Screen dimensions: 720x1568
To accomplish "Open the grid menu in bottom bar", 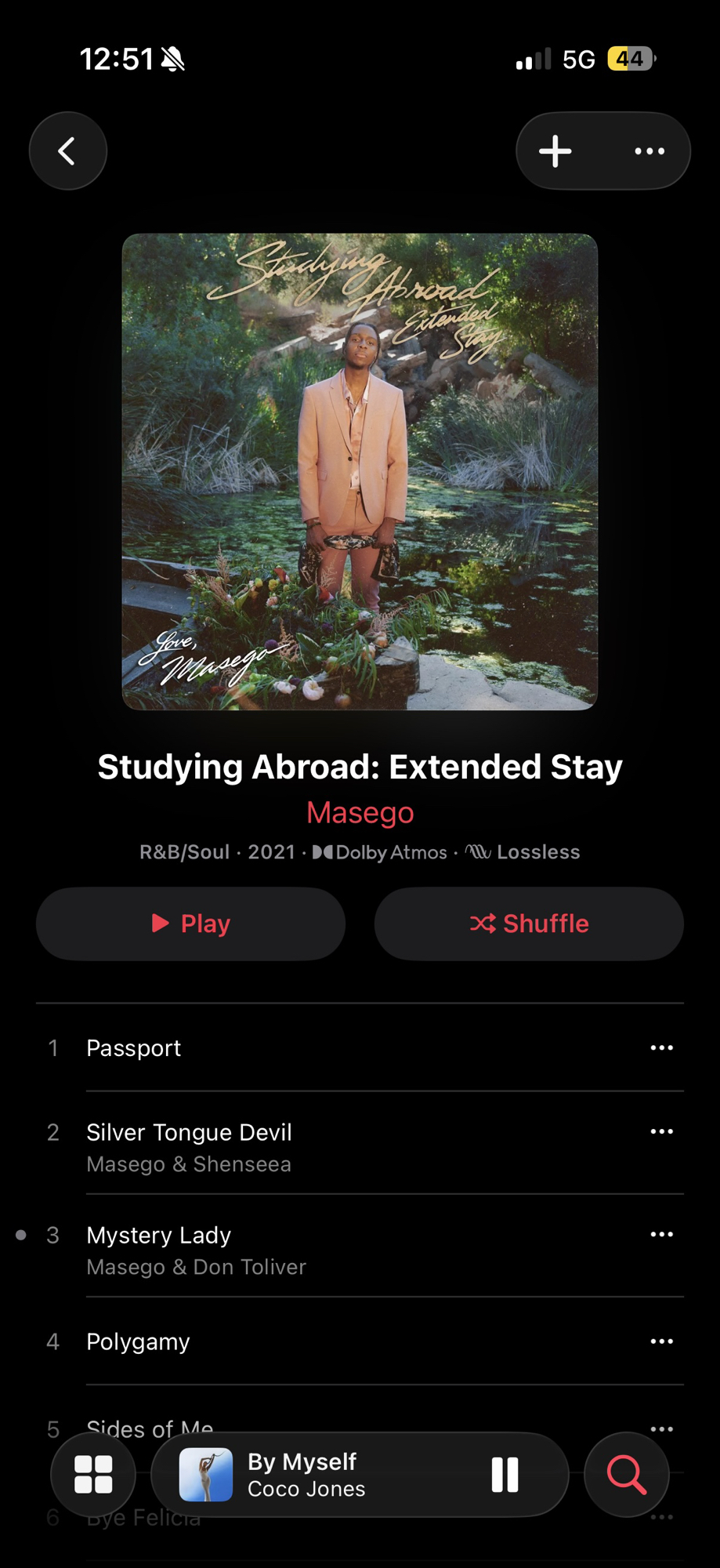I will (x=93, y=1475).
